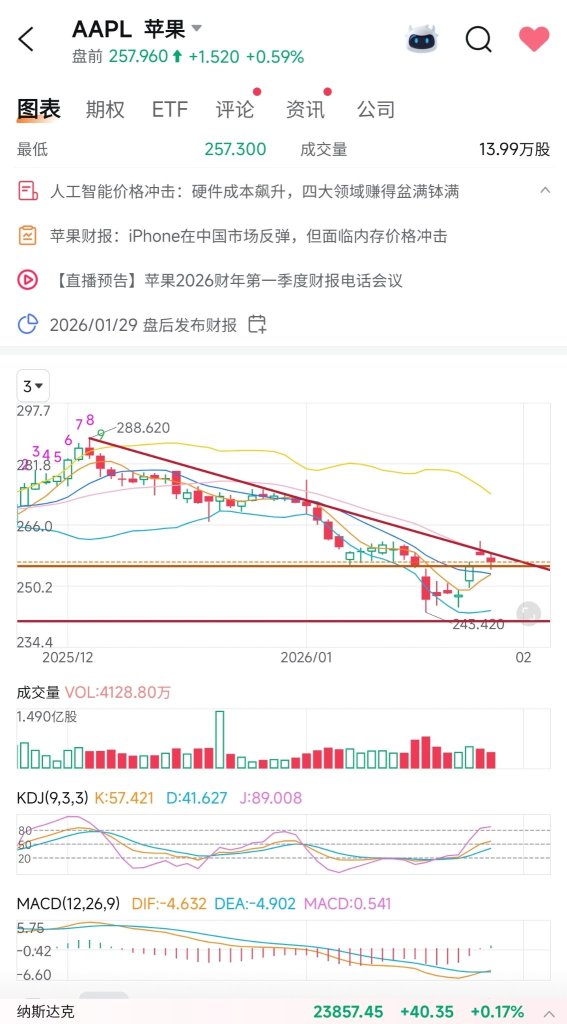
Task: Add the 2026/01/29 earnings date to calendar
Action: pyautogui.click(x=257, y=324)
